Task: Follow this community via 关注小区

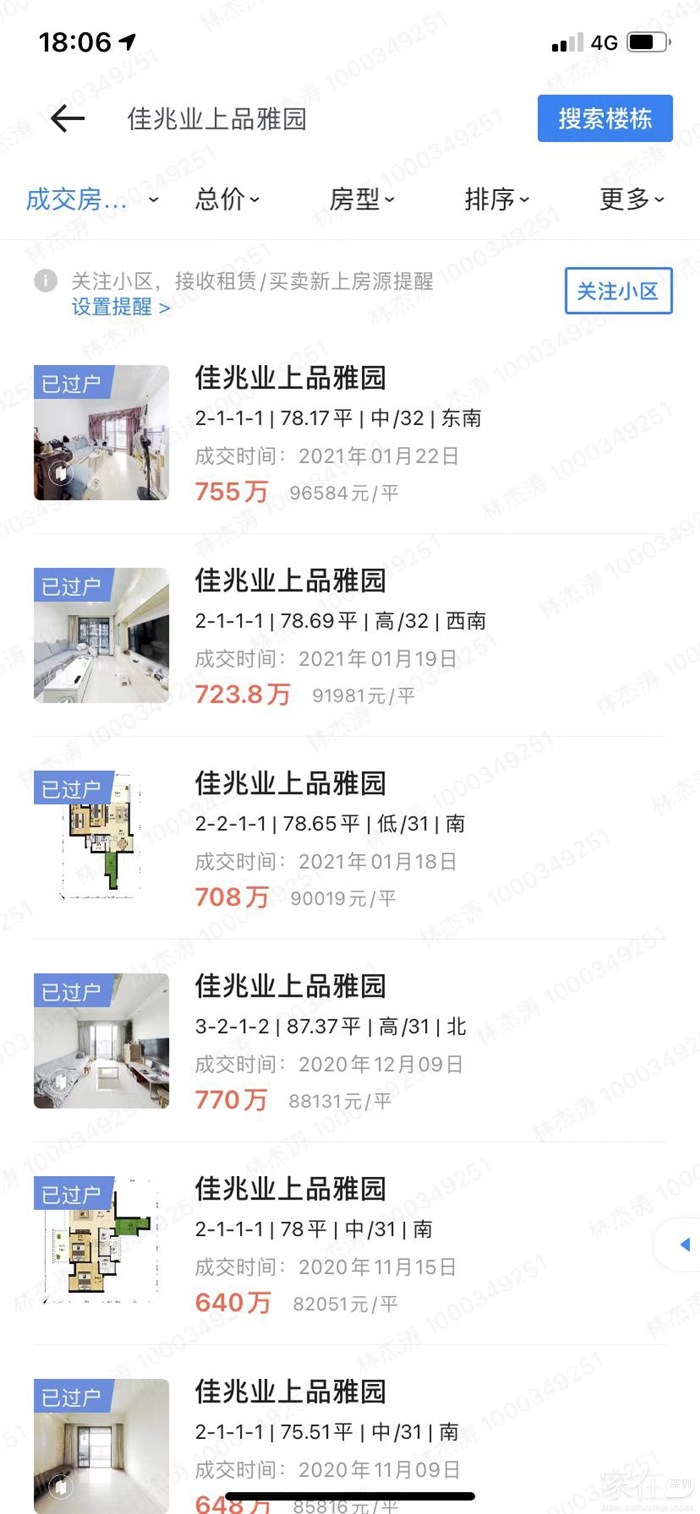Action: click(x=618, y=291)
